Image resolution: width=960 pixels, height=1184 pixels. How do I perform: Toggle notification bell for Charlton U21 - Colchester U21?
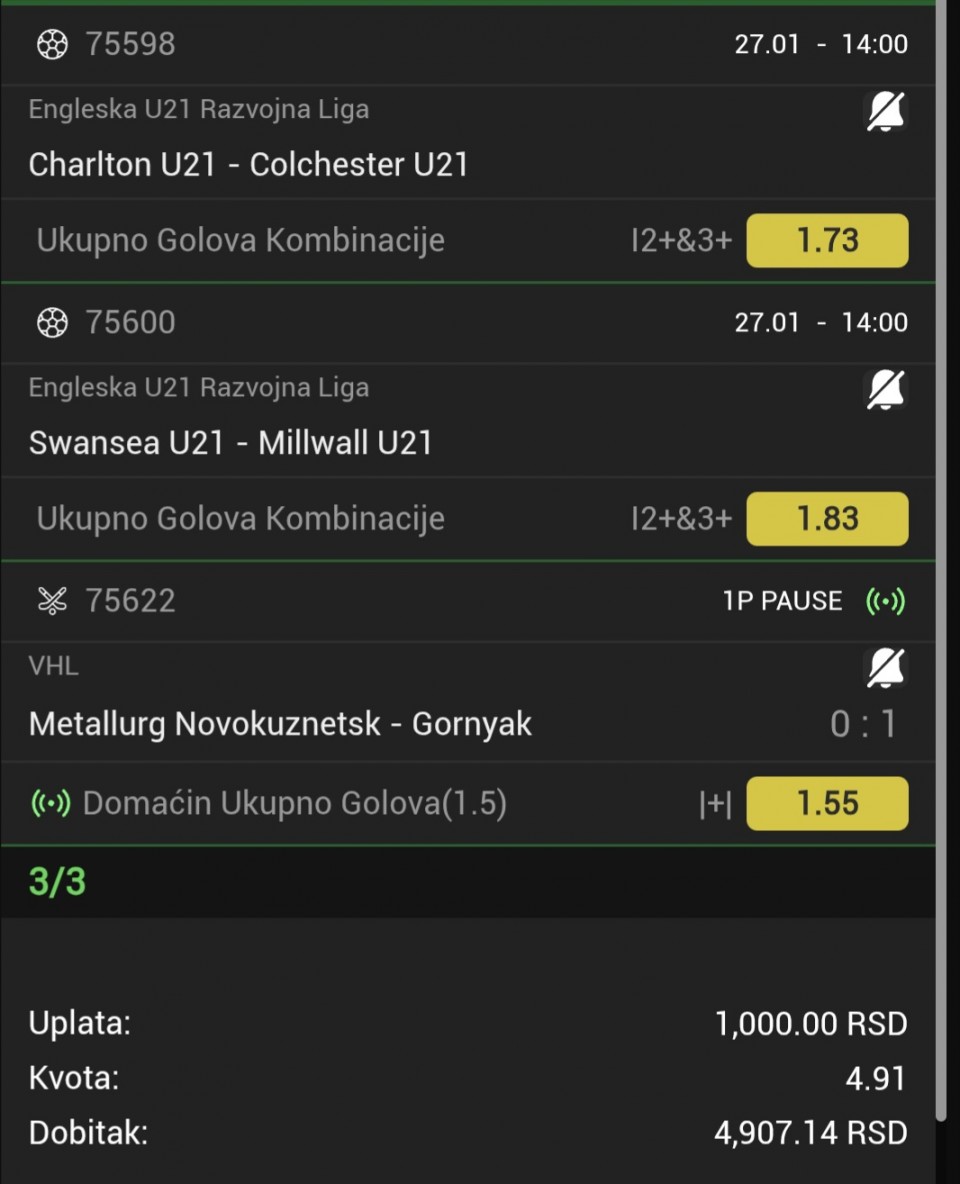(x=885, y=112)
